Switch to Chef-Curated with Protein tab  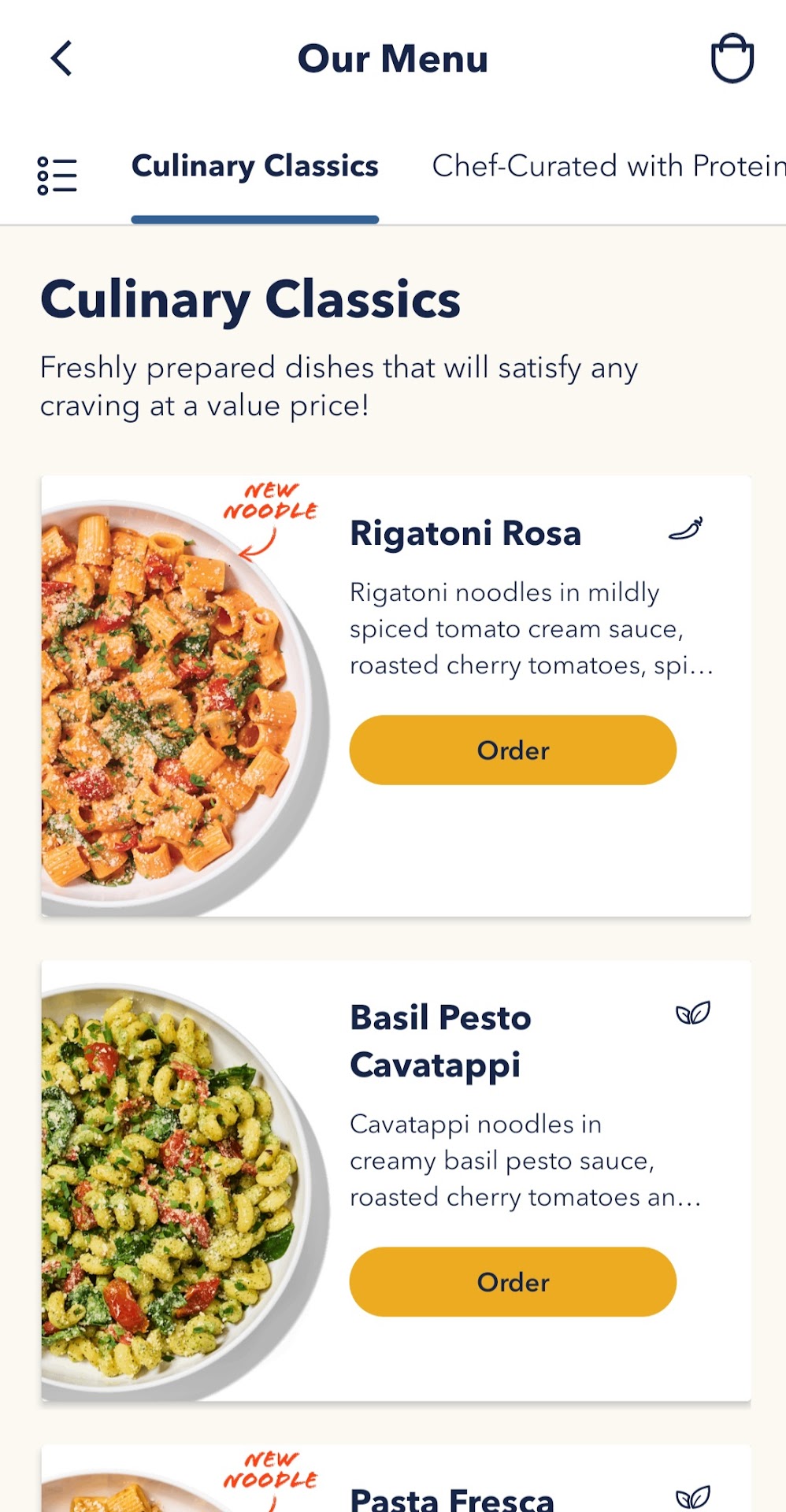(x=608, y=166)
